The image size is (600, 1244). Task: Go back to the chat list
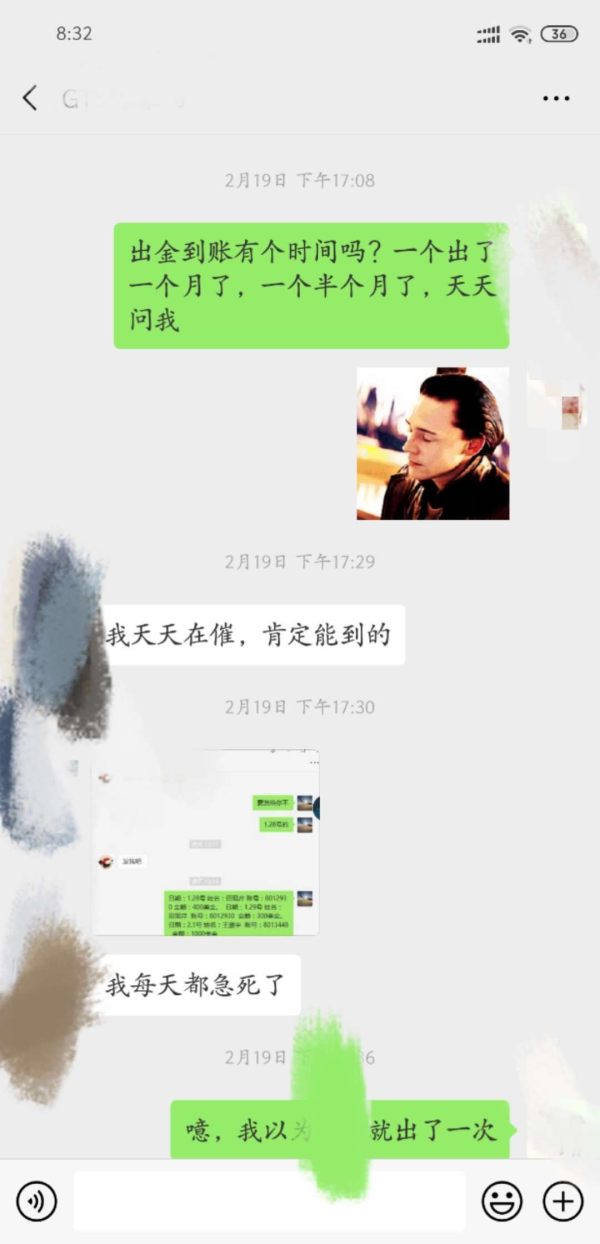(30, 98)
